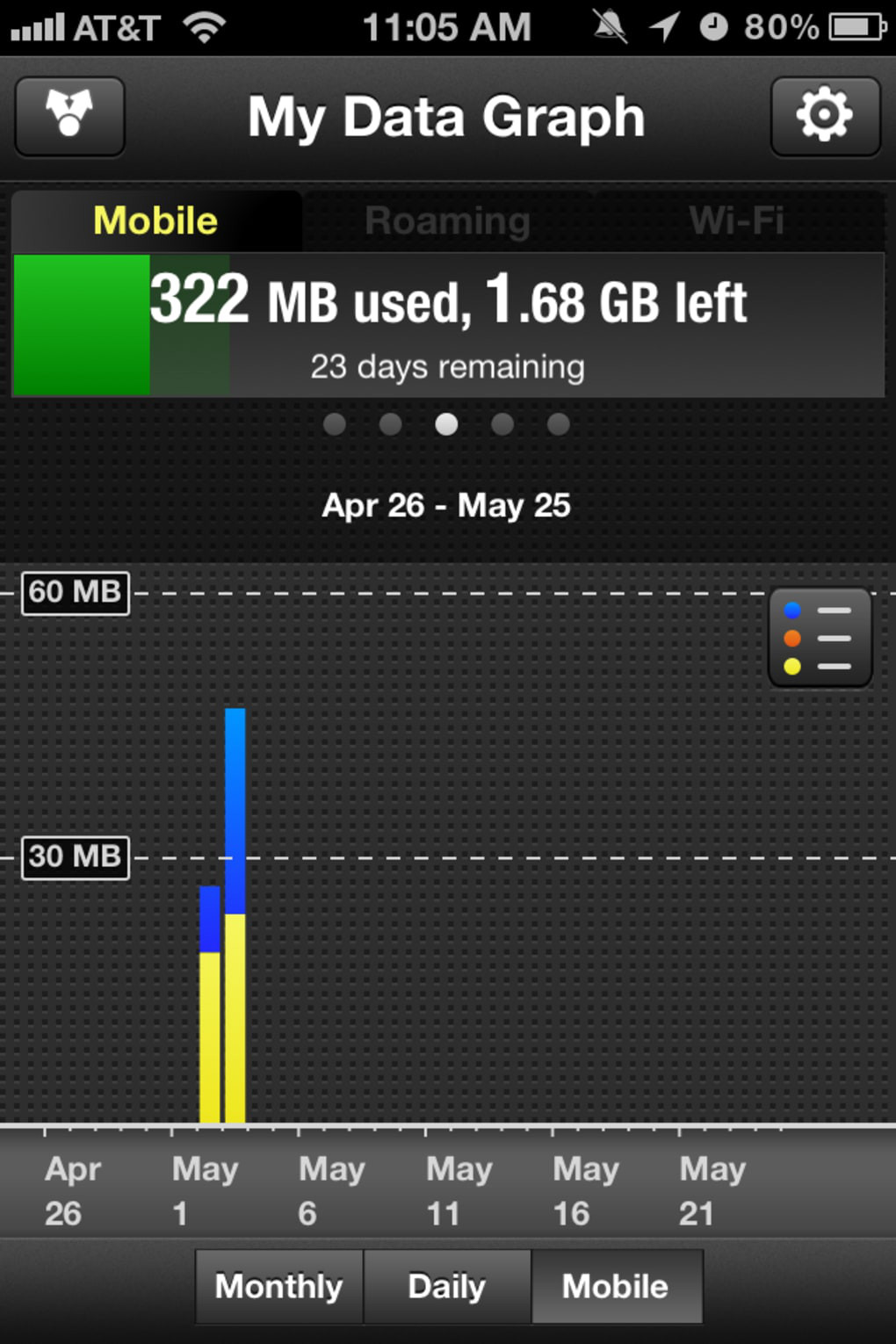Image resolution: width=896 pixels, height=1344 pixels.
Task: Switch to Daily view
Action: coord(446,1287)
